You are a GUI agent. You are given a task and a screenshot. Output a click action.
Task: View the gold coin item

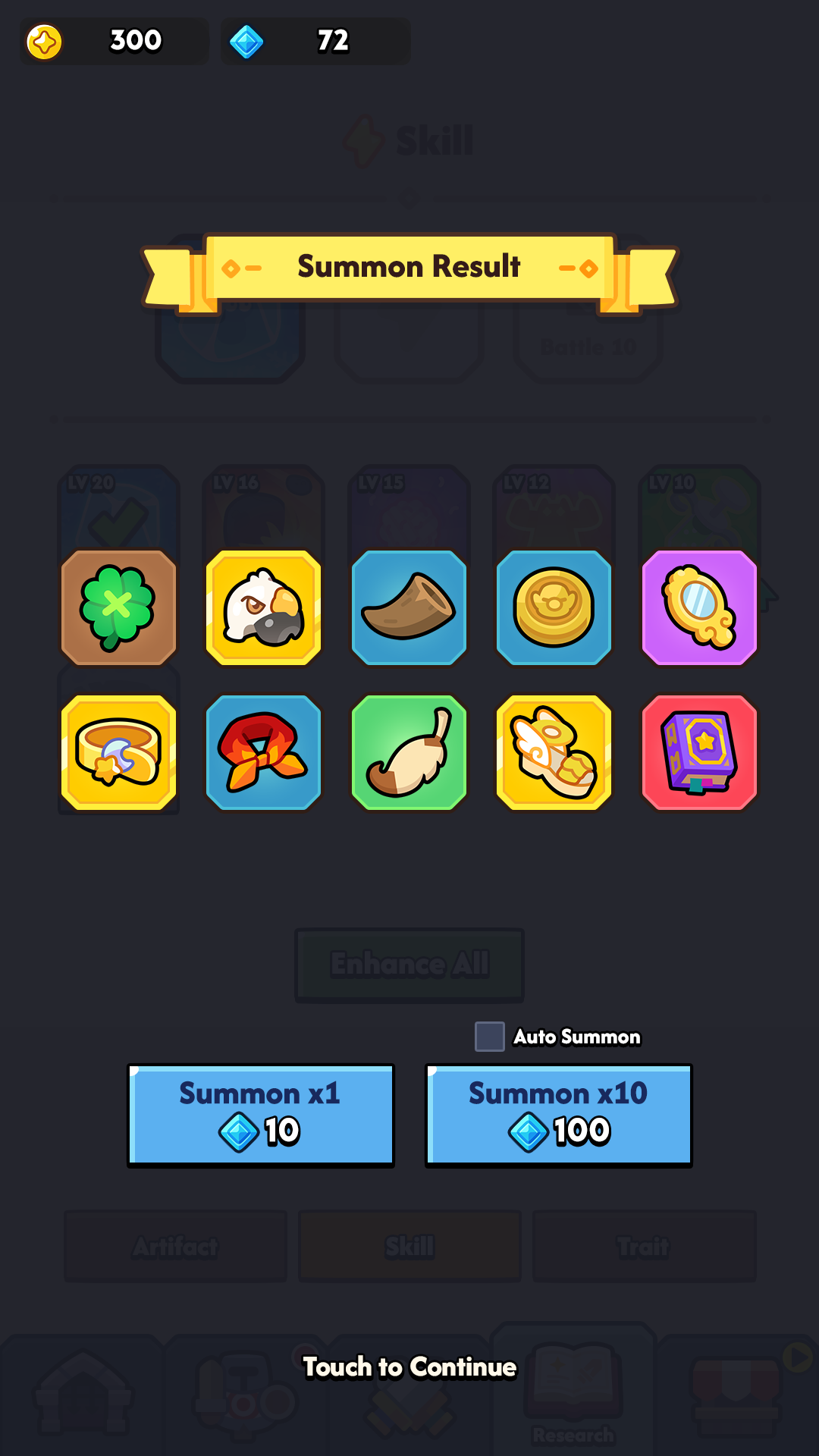554,607
